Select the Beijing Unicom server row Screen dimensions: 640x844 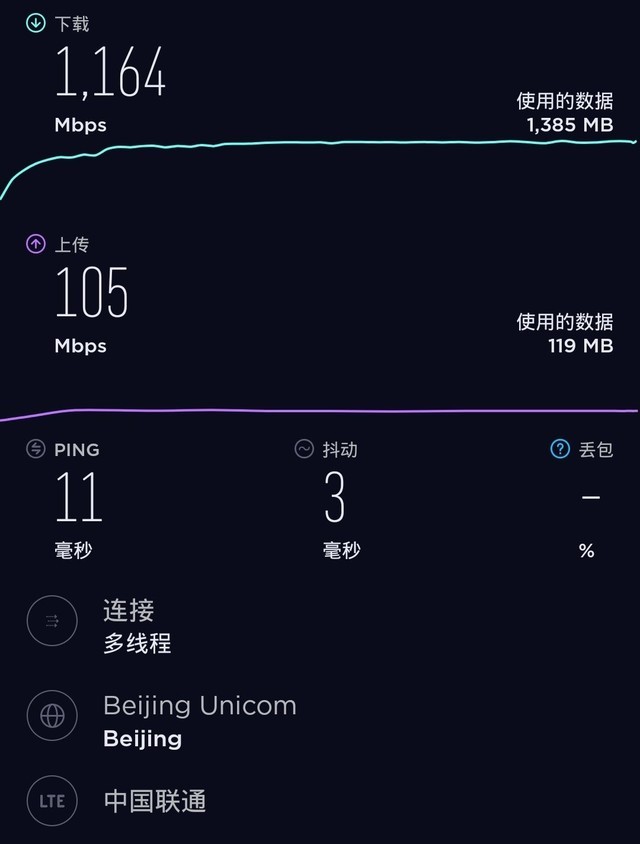tap(199, 720)
